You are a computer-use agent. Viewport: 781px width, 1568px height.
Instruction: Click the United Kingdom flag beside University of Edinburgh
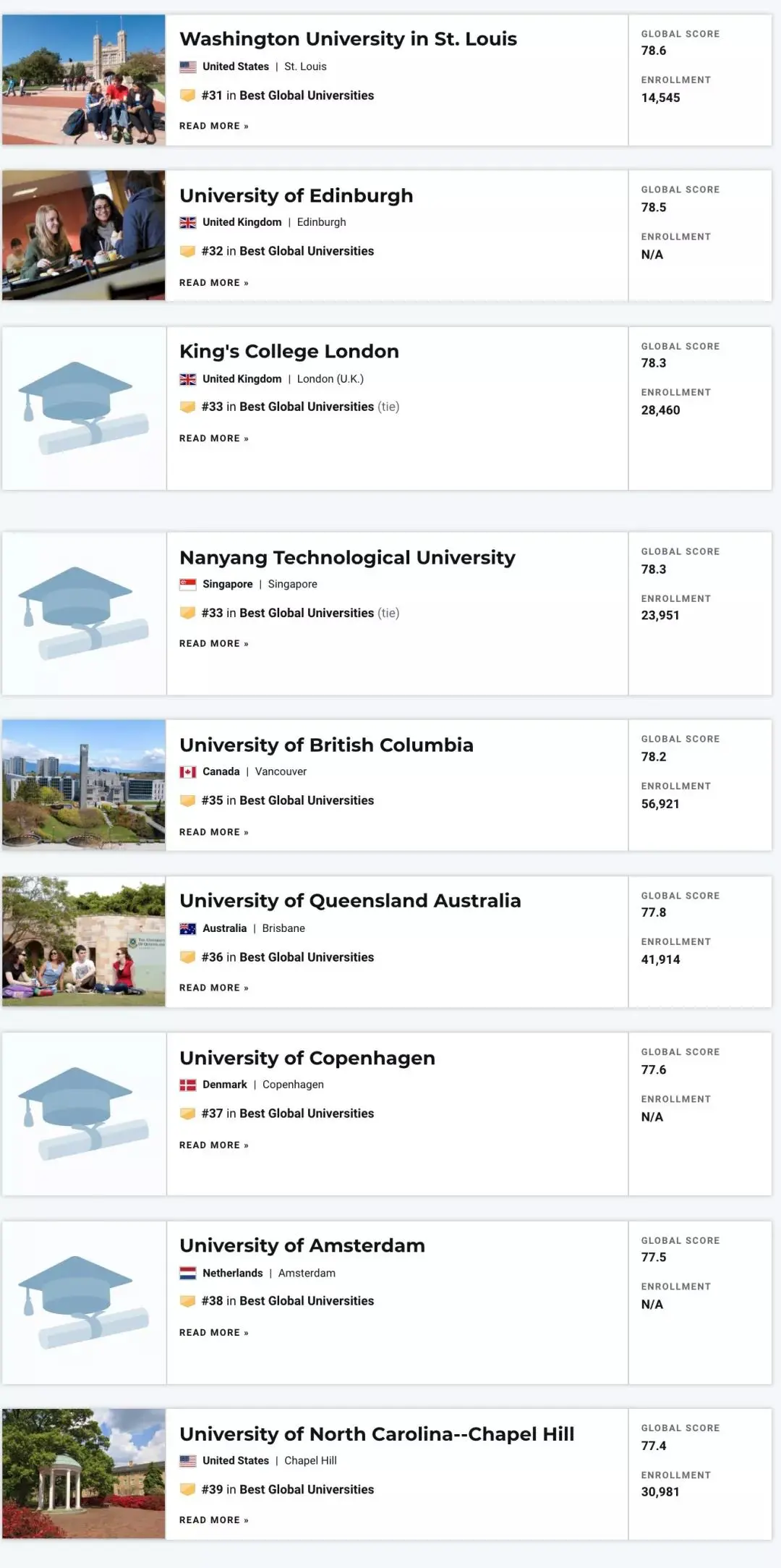pos(187,222)
